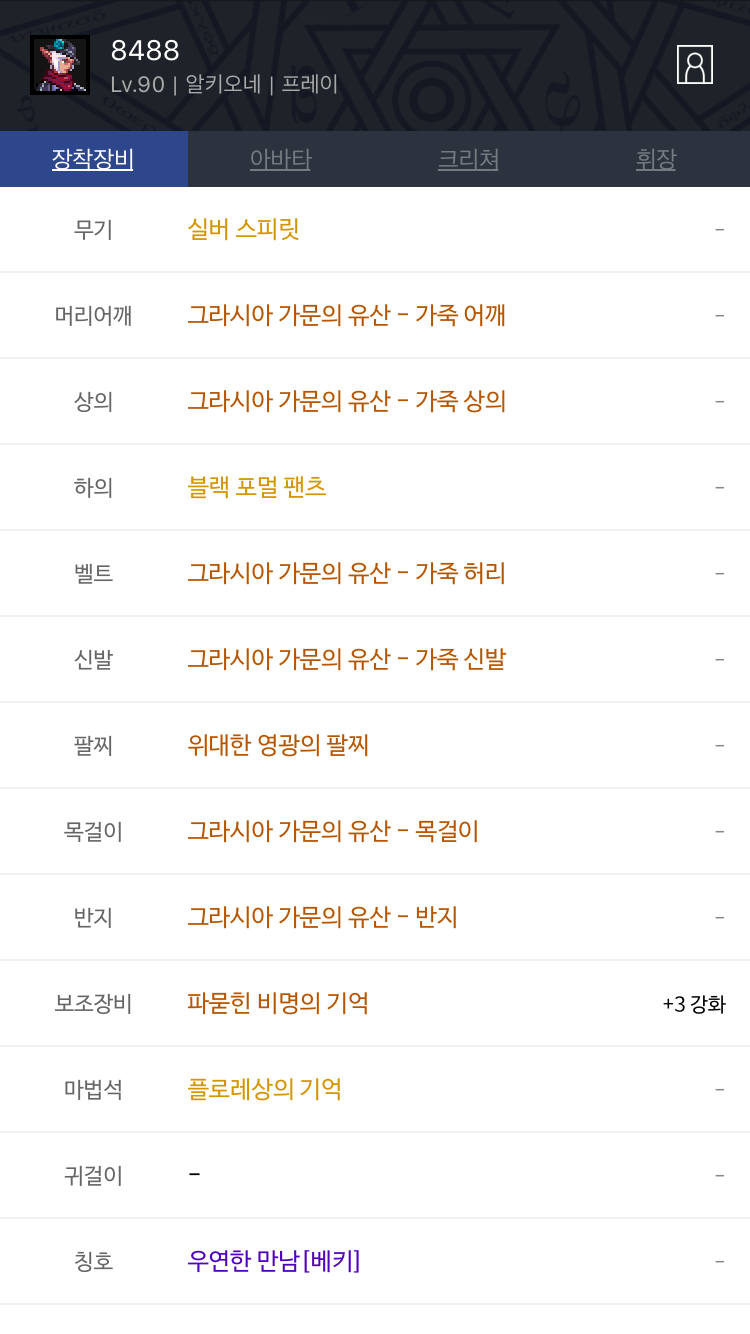Switch to the 아바타 tab
Image resolution: width=750 pixels, height=1334 pixels.
point(281,159)
